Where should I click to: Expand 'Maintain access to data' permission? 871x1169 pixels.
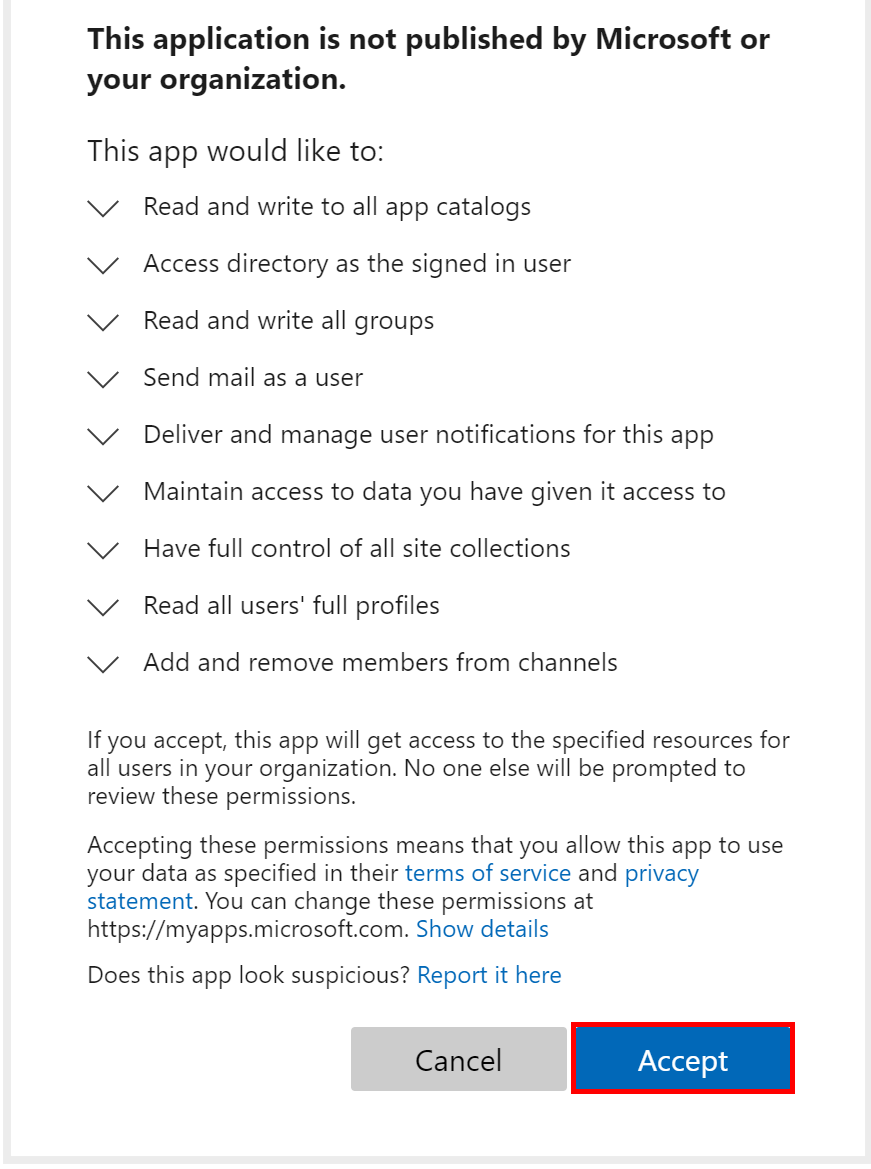104,493
